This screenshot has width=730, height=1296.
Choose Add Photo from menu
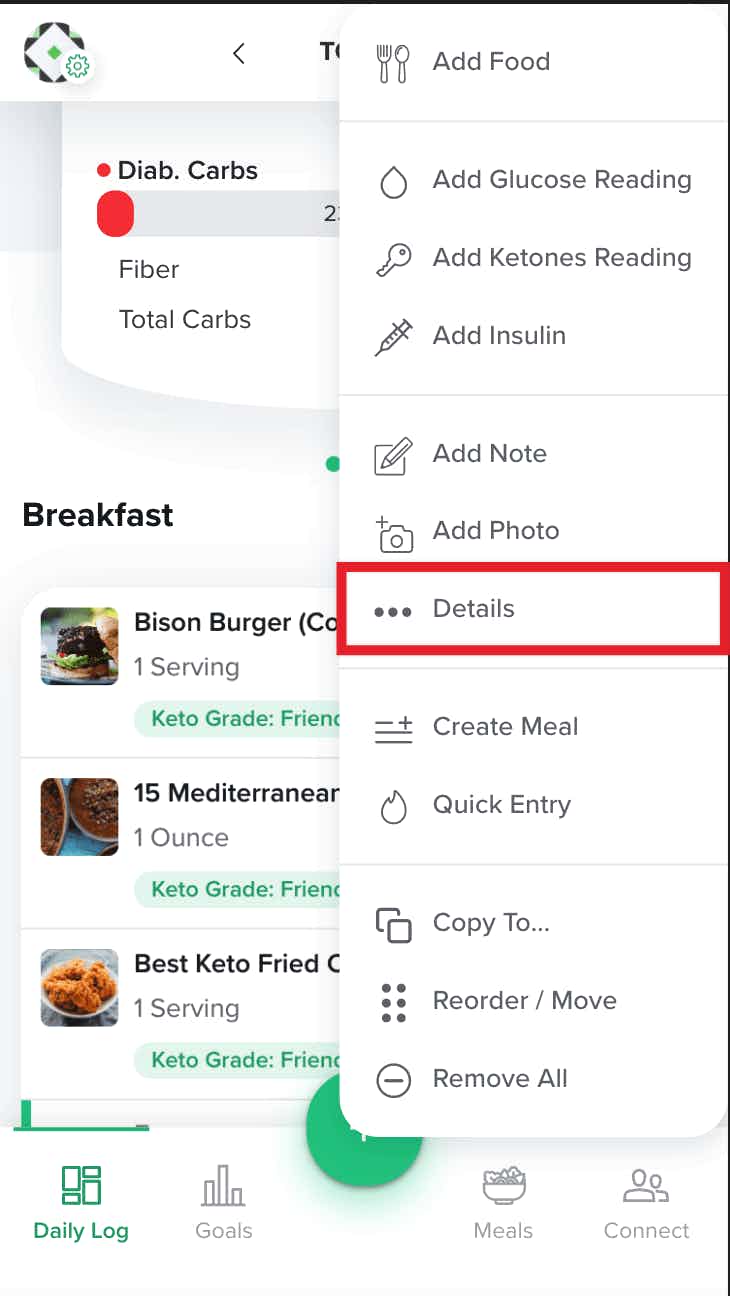pyautogui.click(x=533, y=531)
